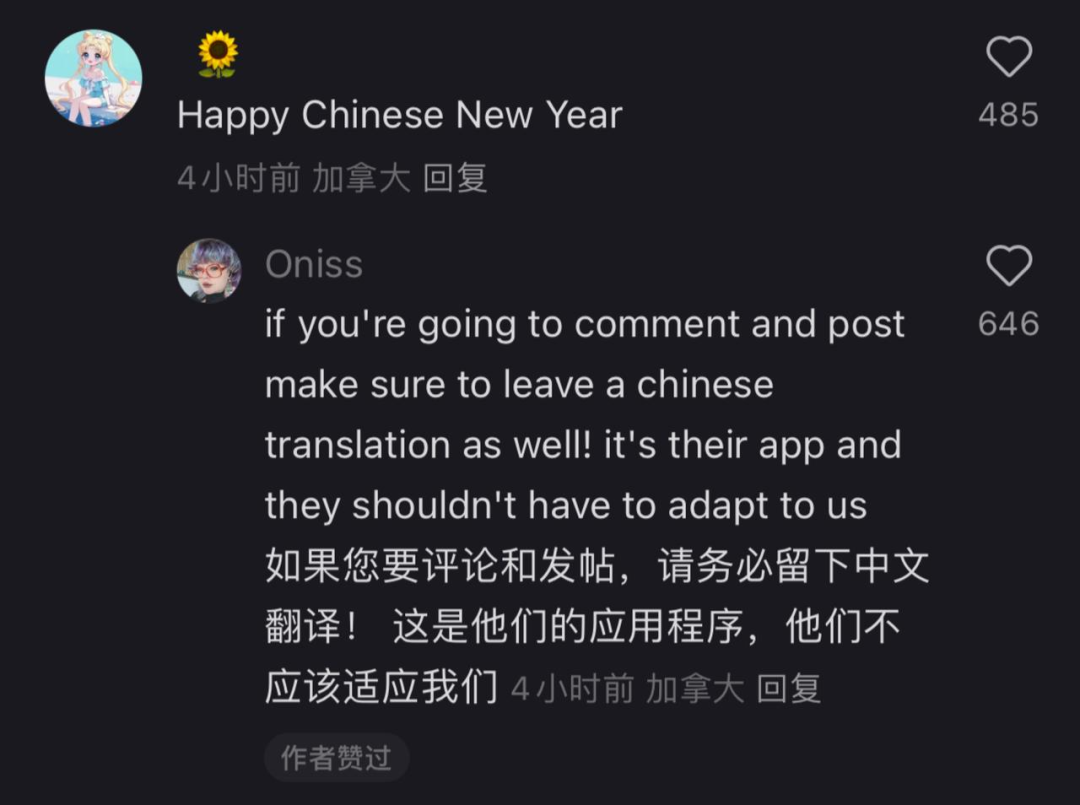Open Oniss's profile avatar

[209, 270]
